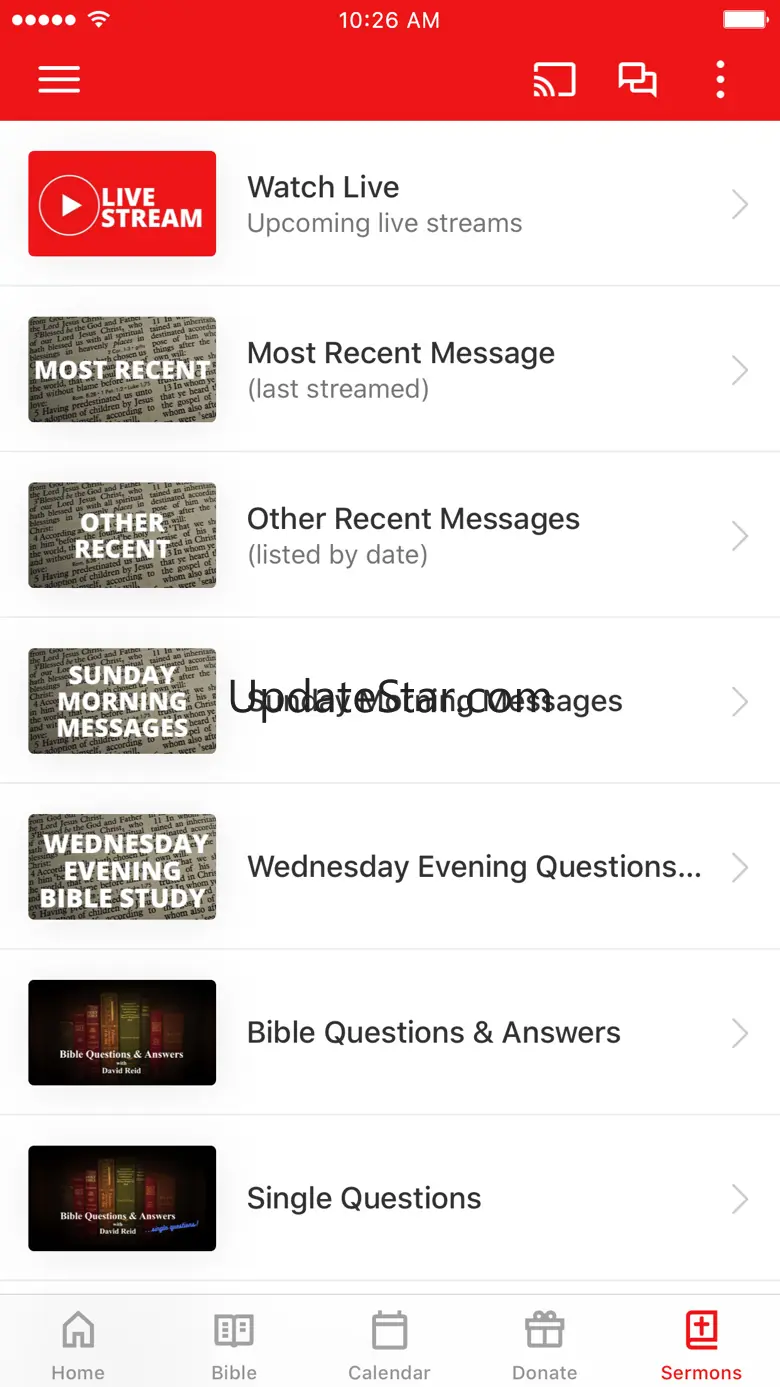Open Most Recent Message
The width and height of the screenshot is (780, 1387).
(390, 370)
